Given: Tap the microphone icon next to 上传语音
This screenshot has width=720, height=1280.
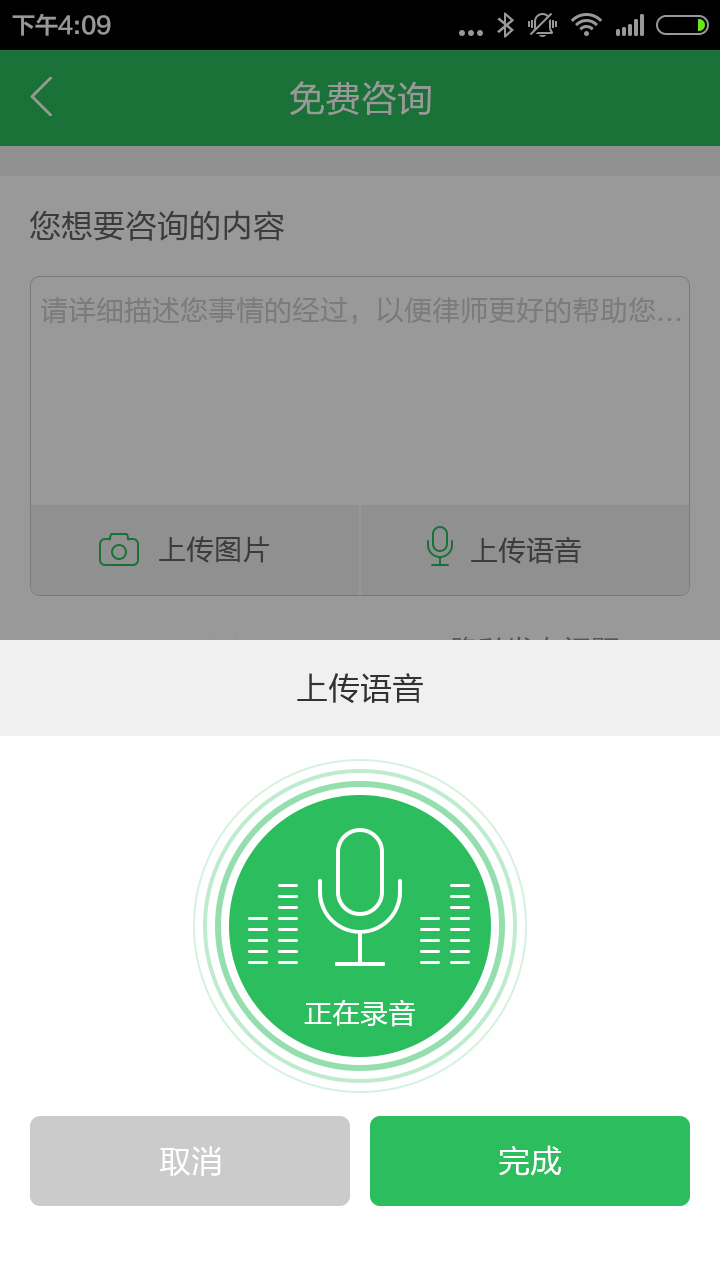Looking at the screenshot, I should (440, 548).
